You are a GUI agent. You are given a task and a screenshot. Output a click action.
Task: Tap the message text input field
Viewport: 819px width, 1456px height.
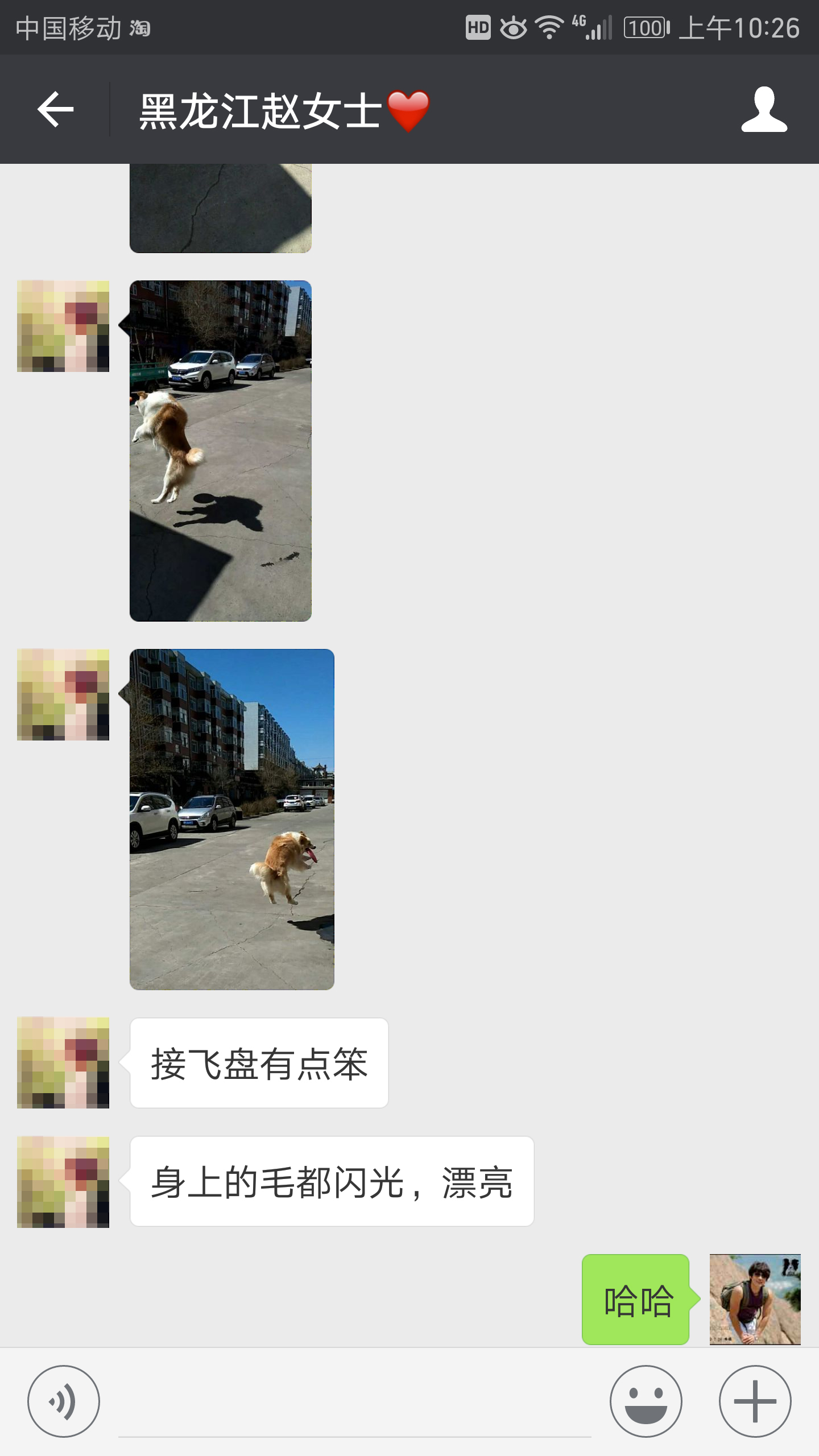coord(354,1402)
